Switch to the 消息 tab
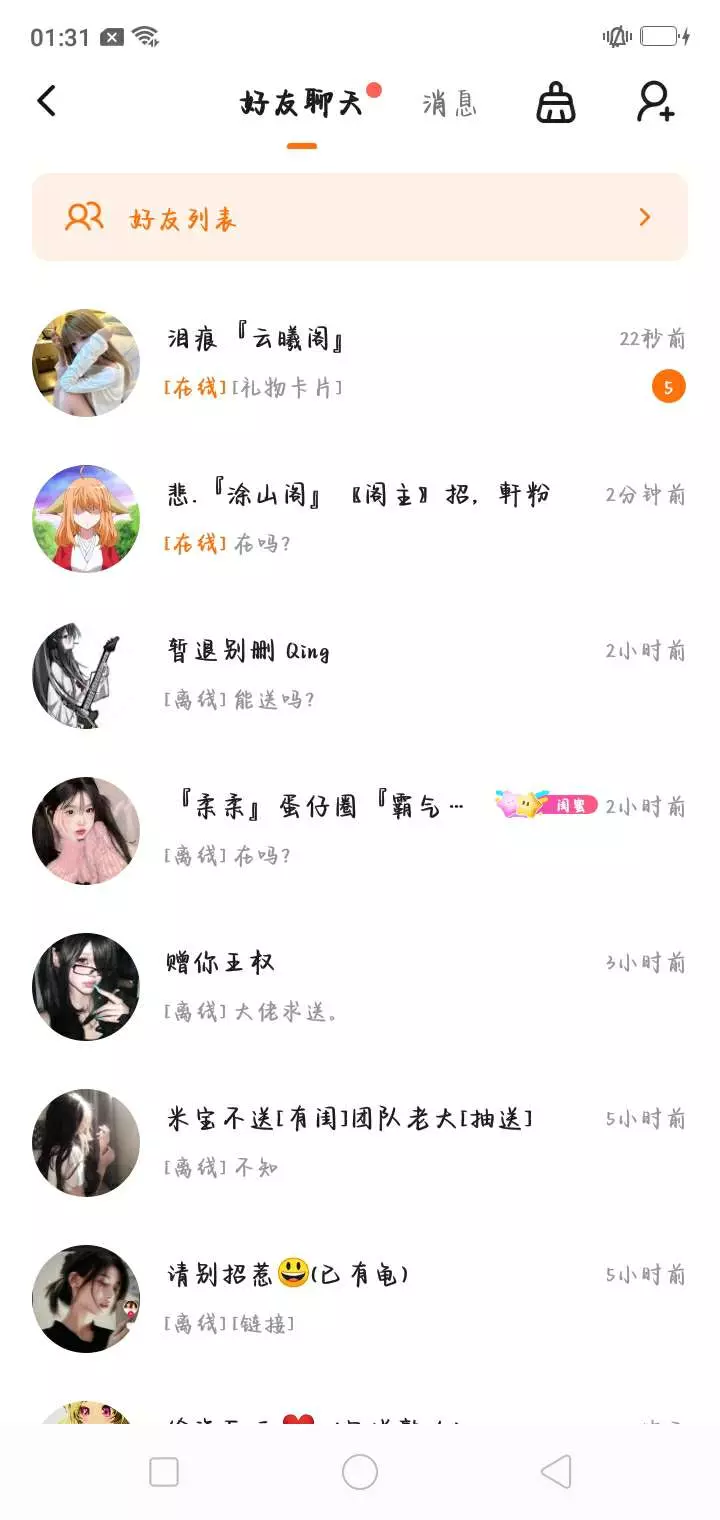This screenshot has height=1520, width=720. [450, 103]
